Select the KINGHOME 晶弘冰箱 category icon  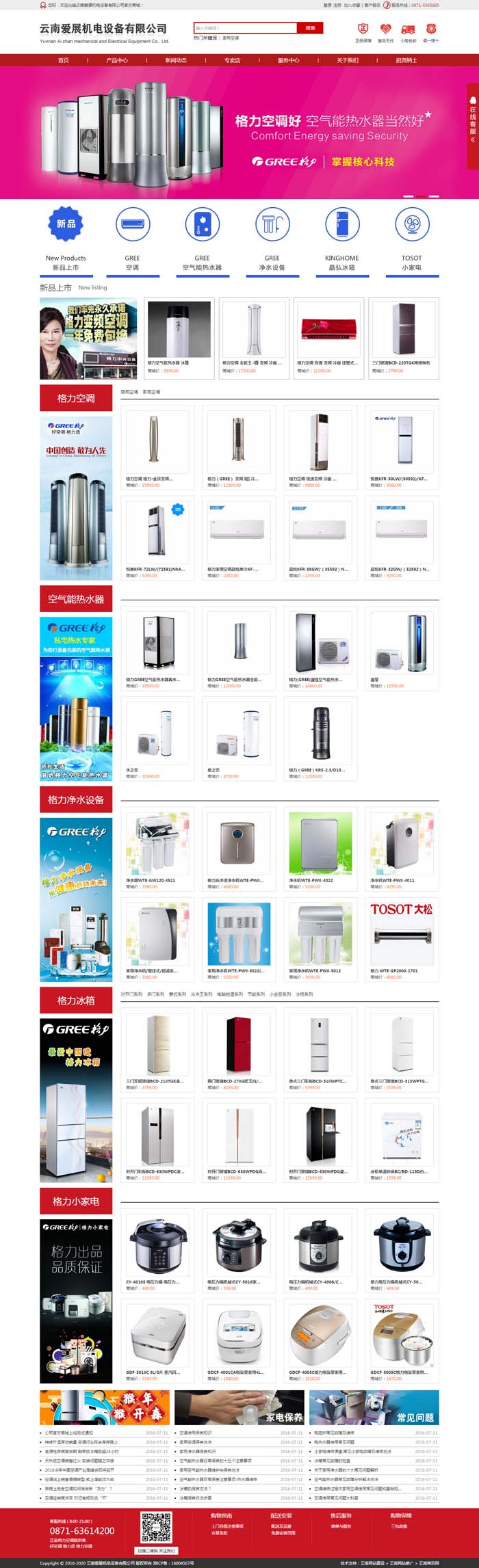(341, 224)
